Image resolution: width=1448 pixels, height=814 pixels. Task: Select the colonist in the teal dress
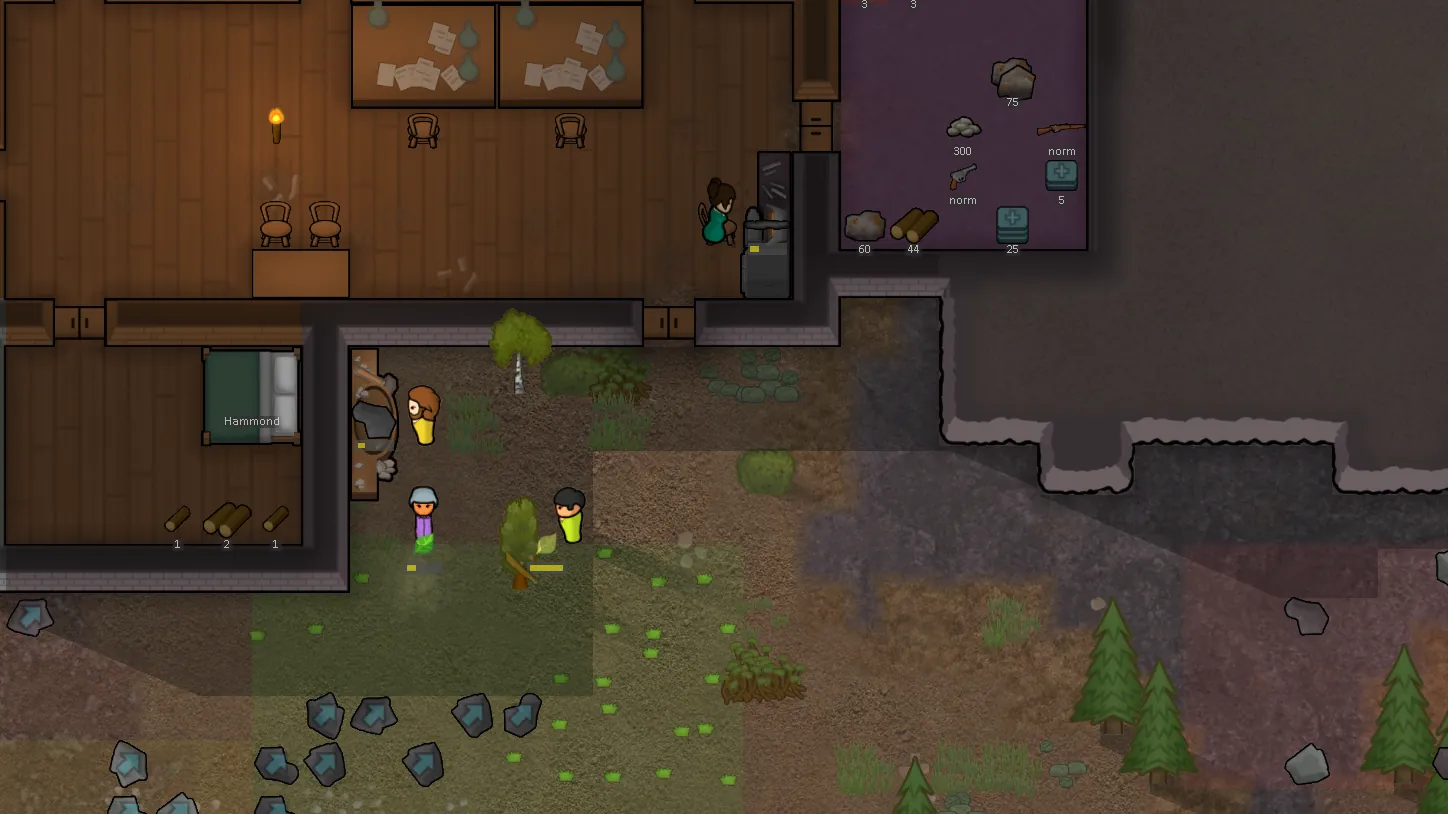click(x=718, y=214)
